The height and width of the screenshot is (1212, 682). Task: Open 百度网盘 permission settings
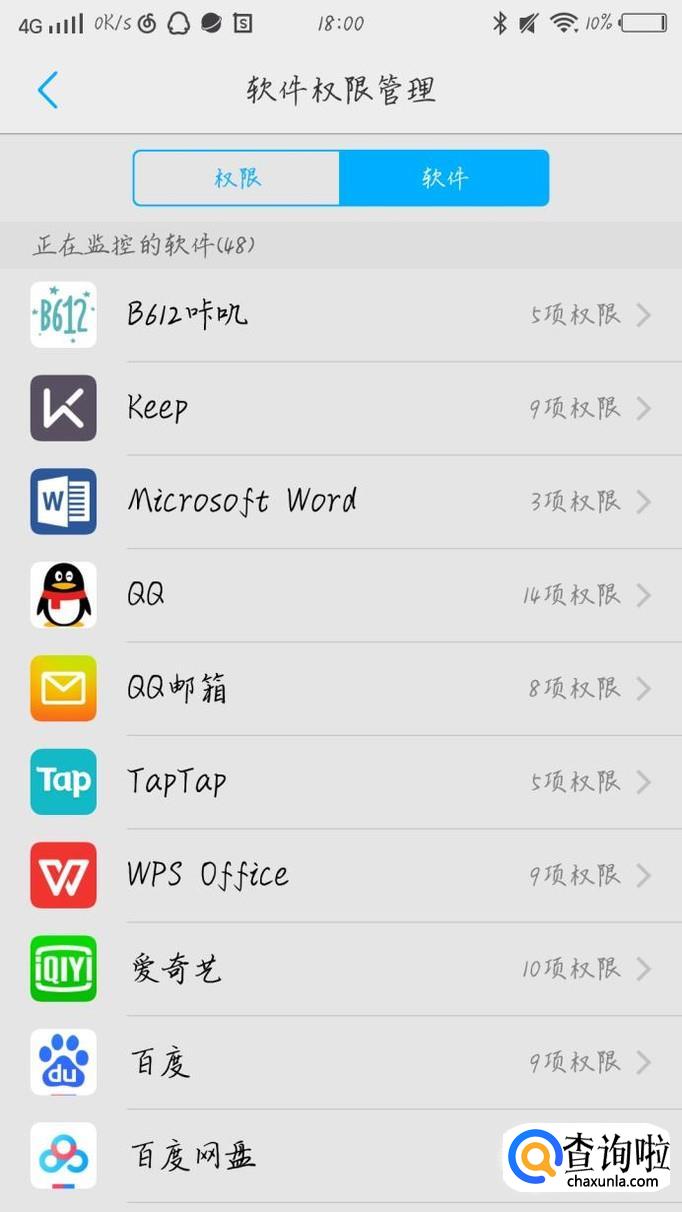300,1156
